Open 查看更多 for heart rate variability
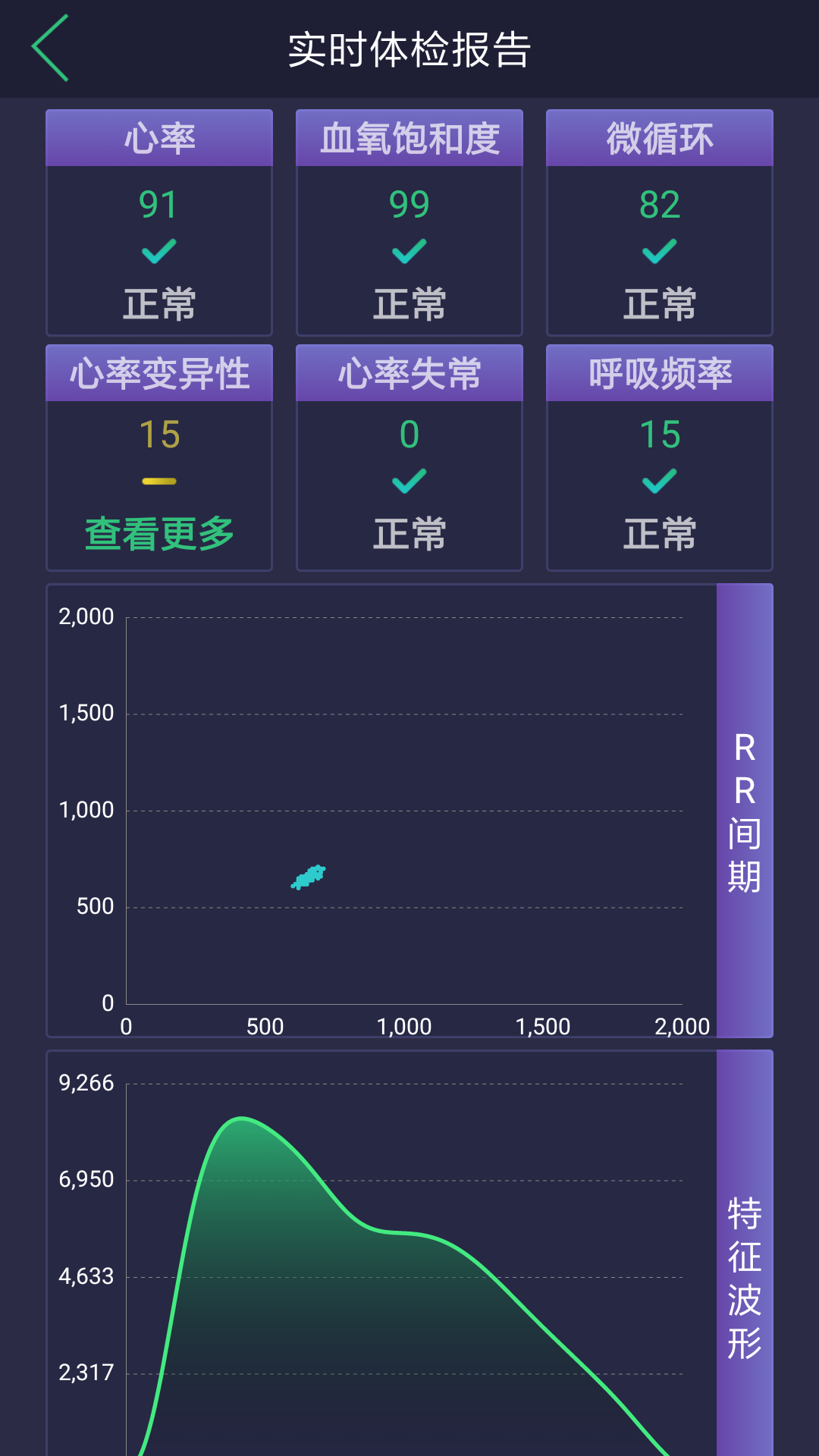 158,533
